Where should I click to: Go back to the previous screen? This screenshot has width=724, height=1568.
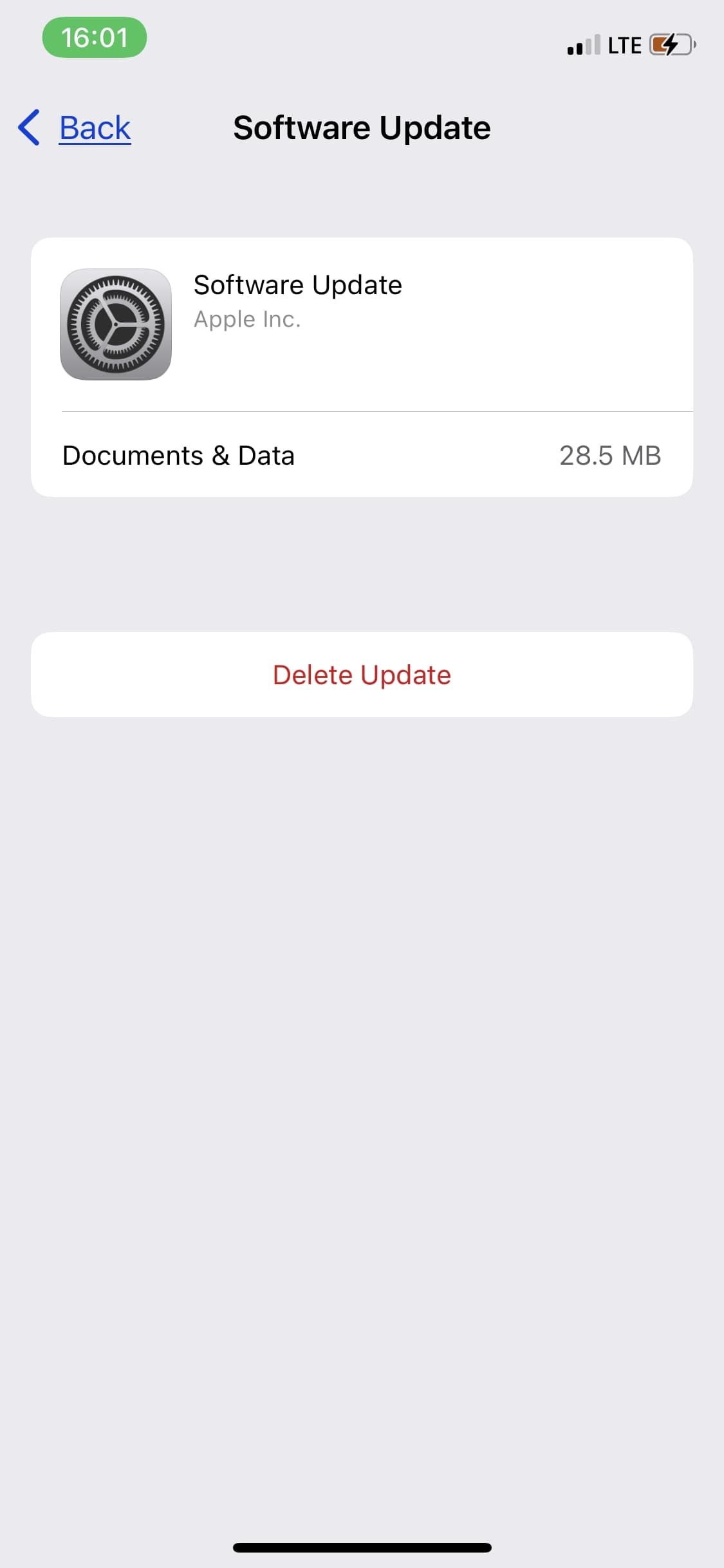(x=76, y=127)
